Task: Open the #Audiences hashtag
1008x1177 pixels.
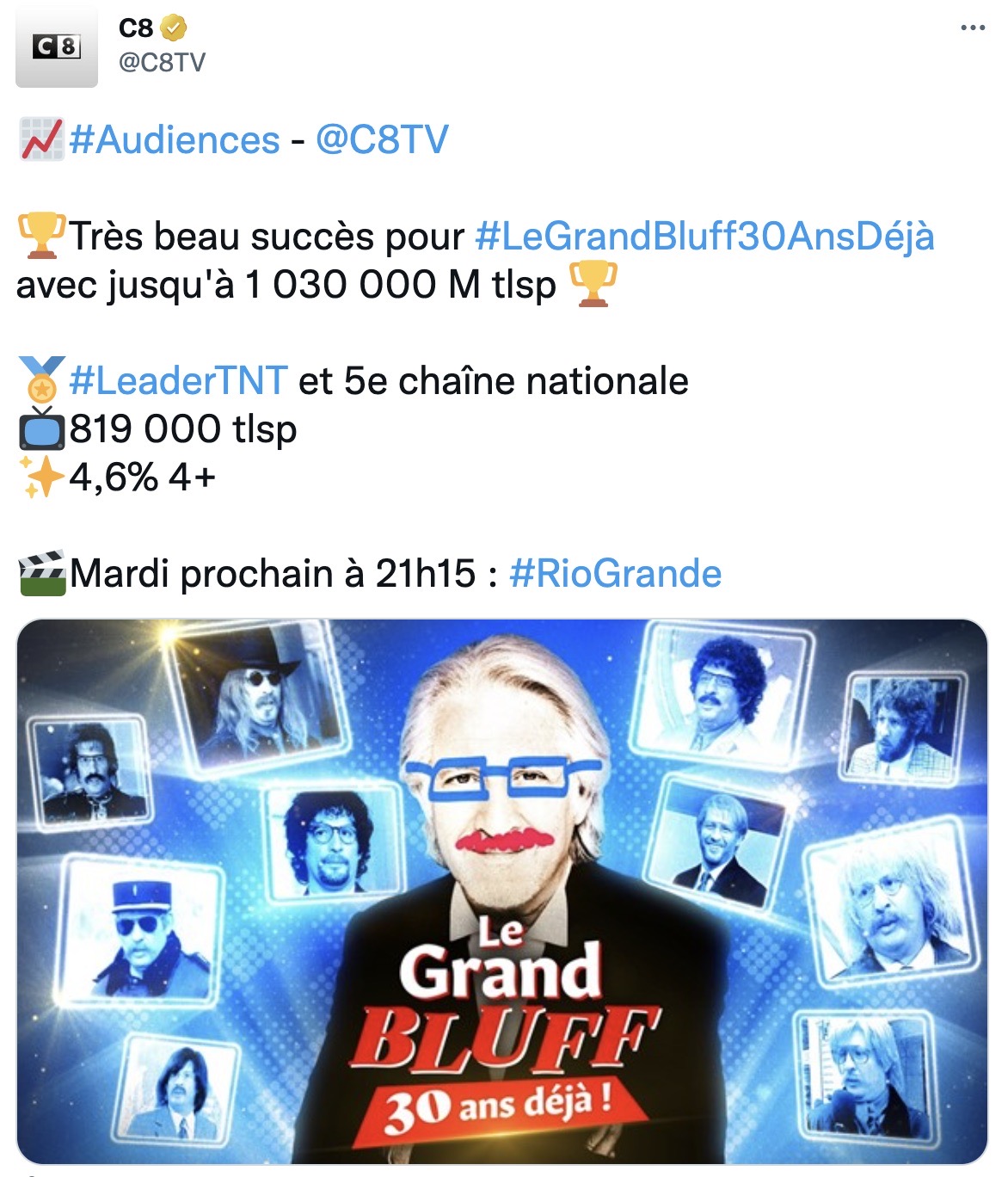Action: (175, 140)
